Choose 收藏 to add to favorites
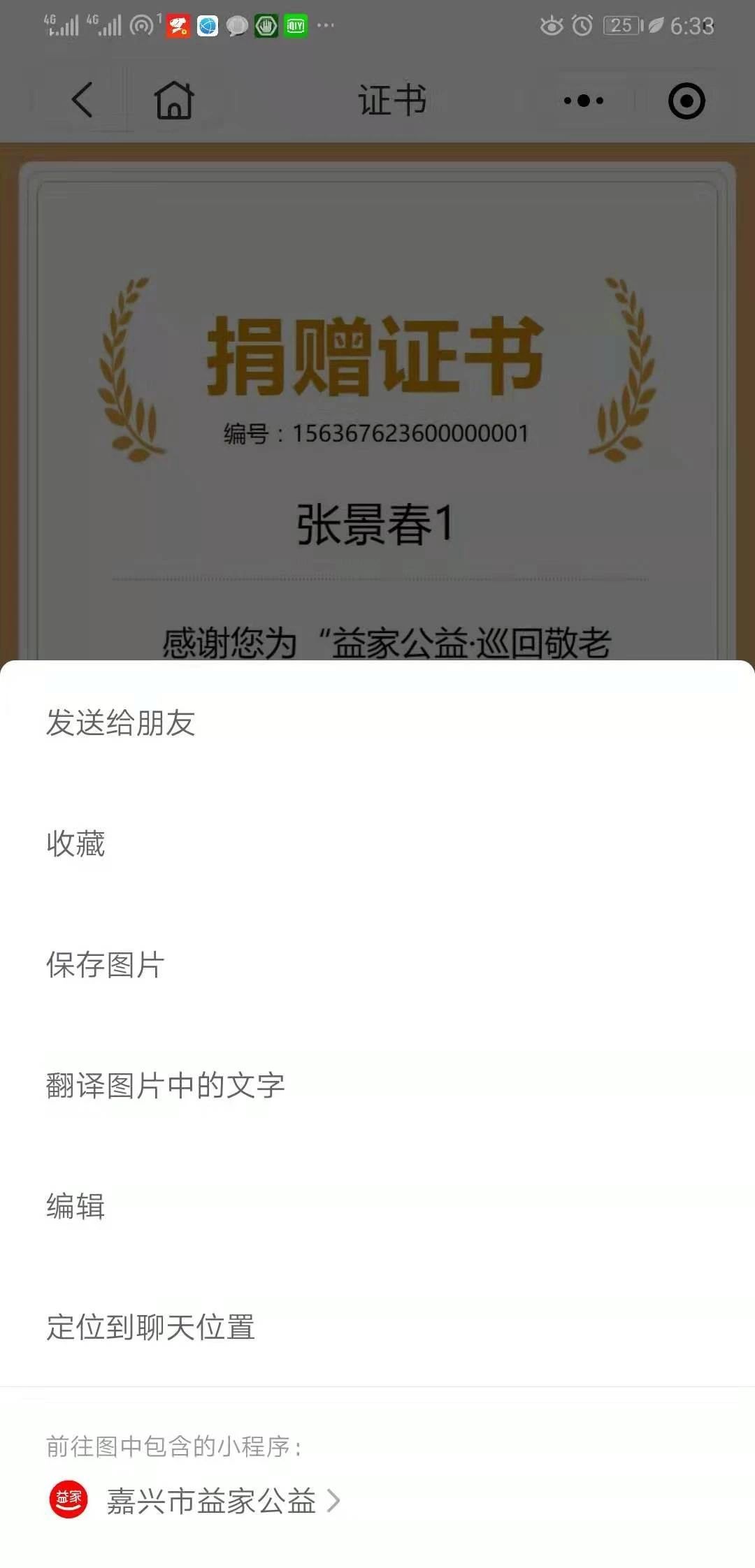This screenshot has height=1568, width=755. (75, 843)
